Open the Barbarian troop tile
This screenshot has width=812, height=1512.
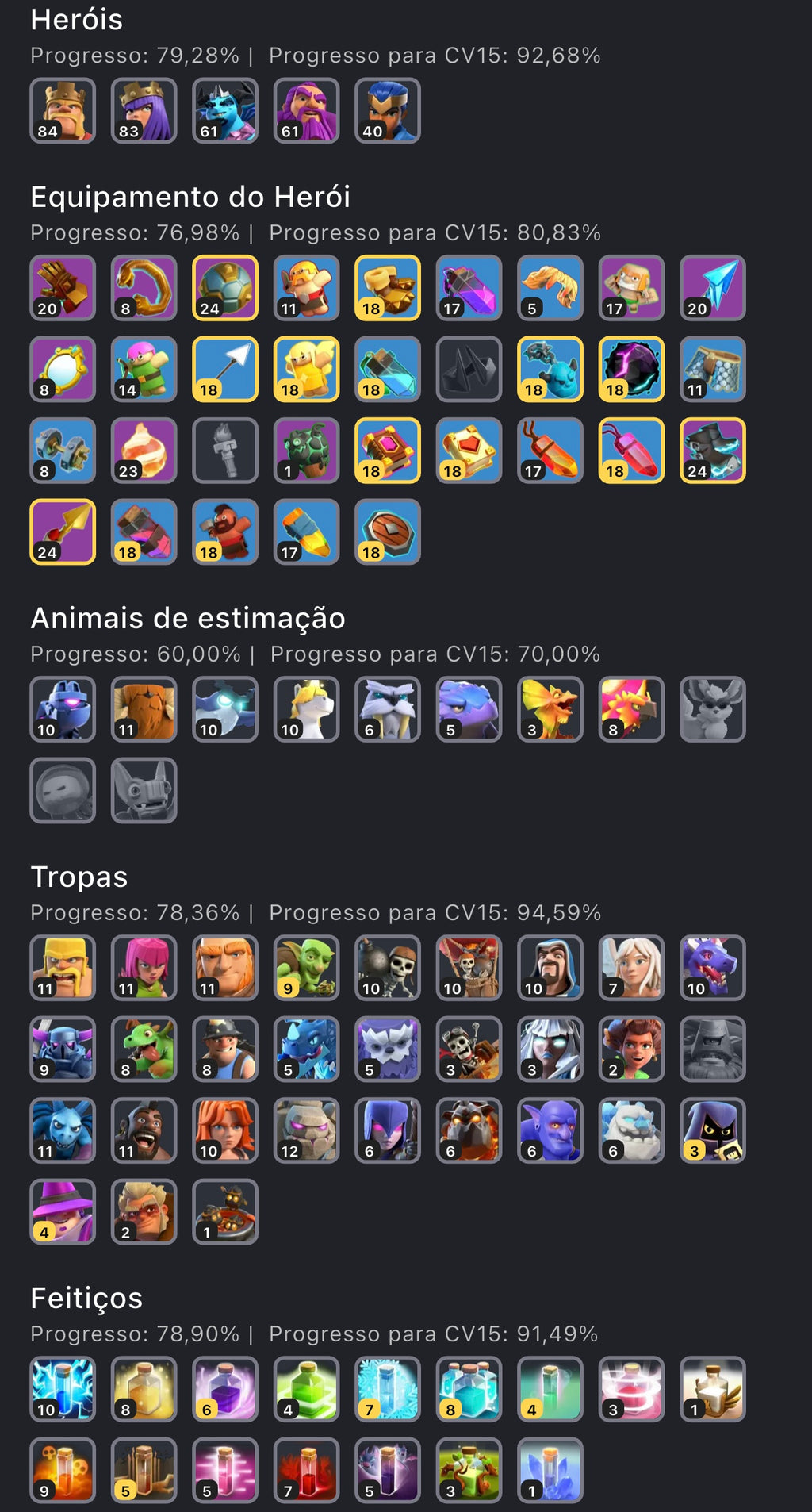63,968
